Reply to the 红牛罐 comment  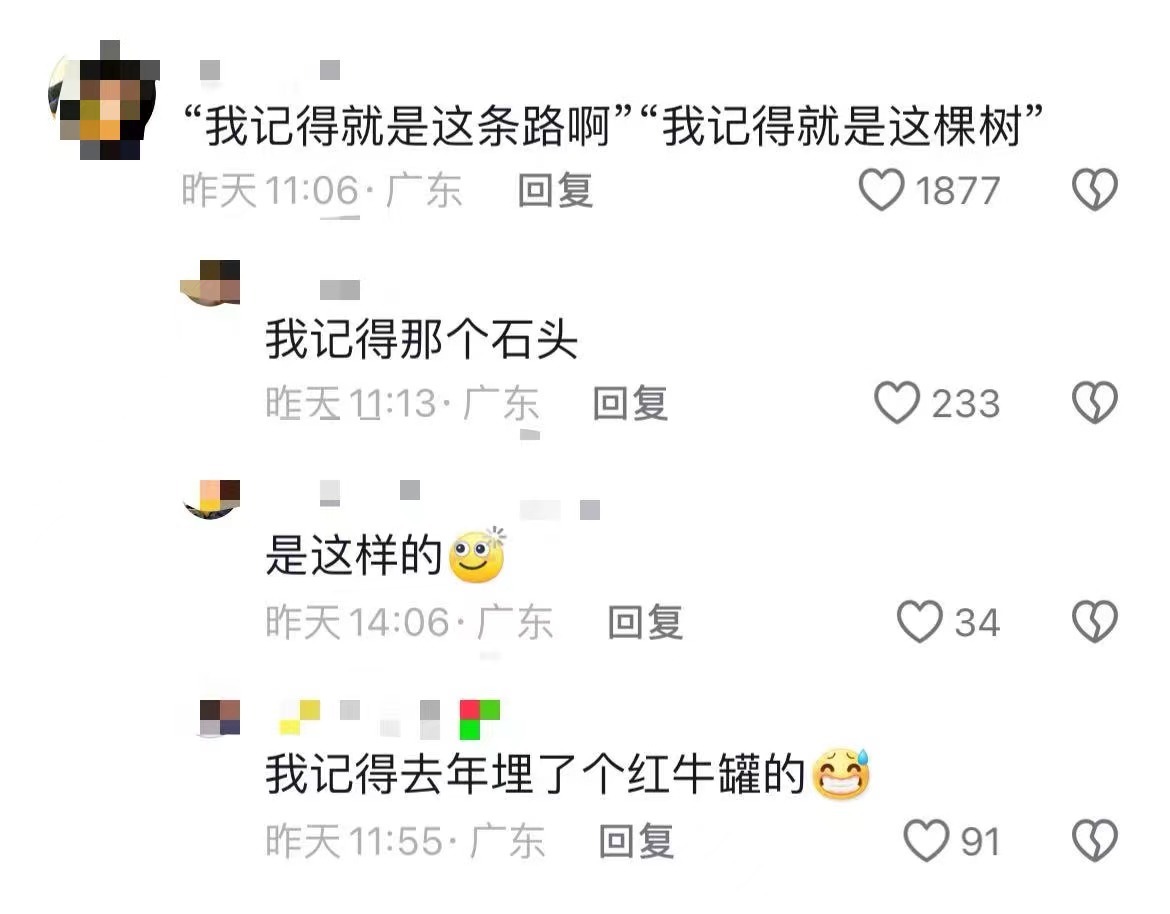point(635,841)
